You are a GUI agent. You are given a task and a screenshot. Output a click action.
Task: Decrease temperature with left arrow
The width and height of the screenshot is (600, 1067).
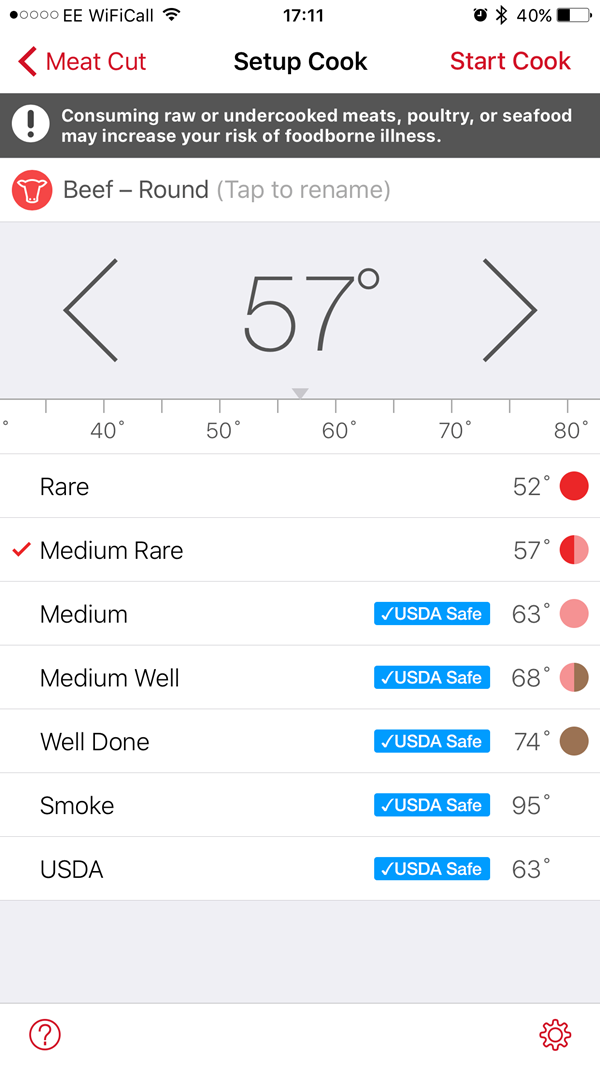[91, 310]
